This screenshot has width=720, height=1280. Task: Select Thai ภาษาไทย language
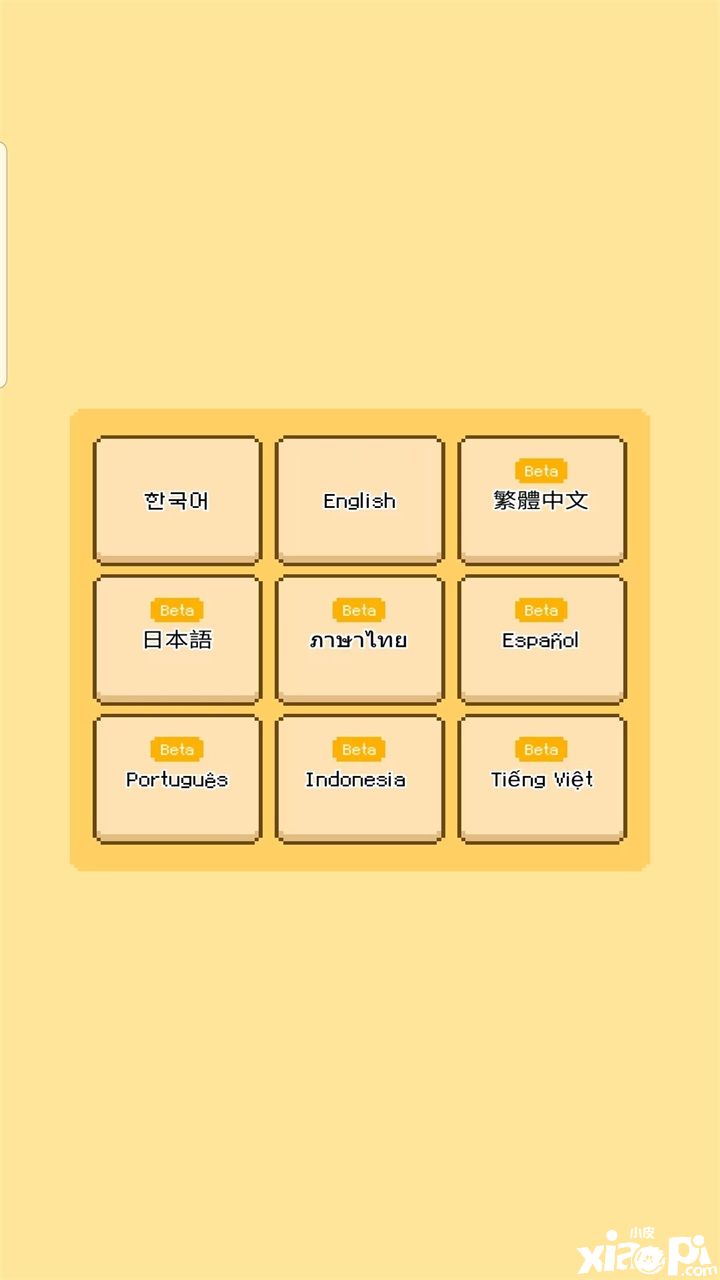359,639
